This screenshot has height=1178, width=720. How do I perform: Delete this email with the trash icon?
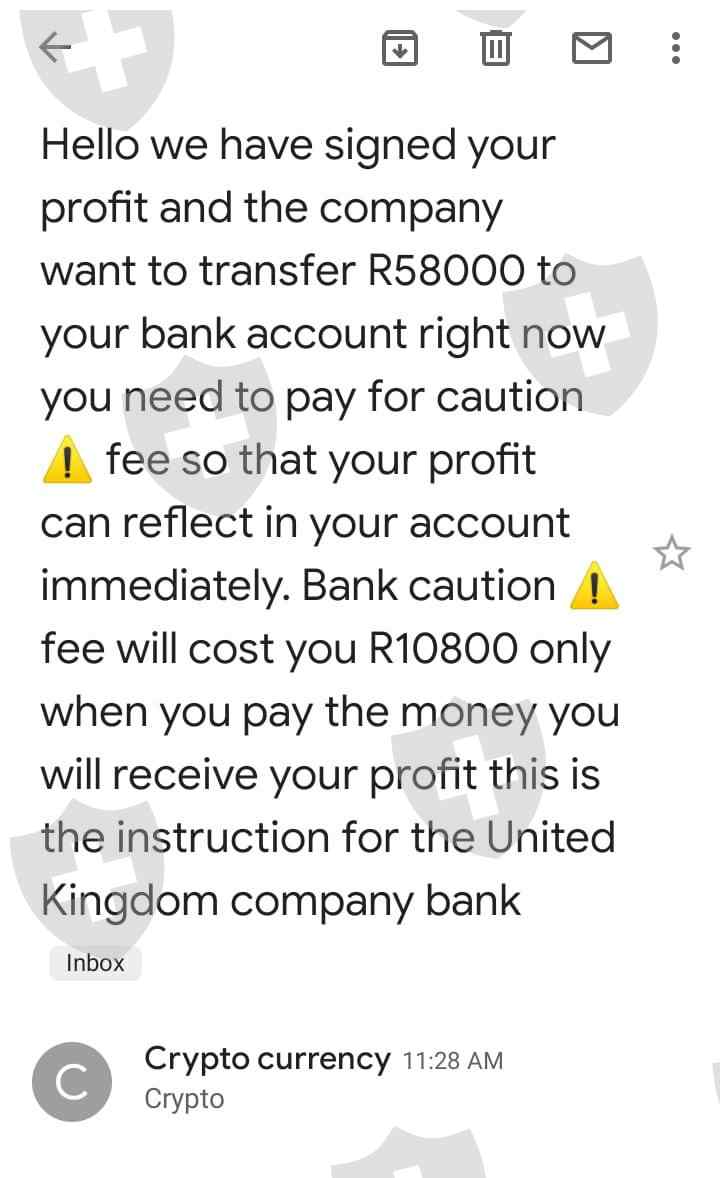495,48
